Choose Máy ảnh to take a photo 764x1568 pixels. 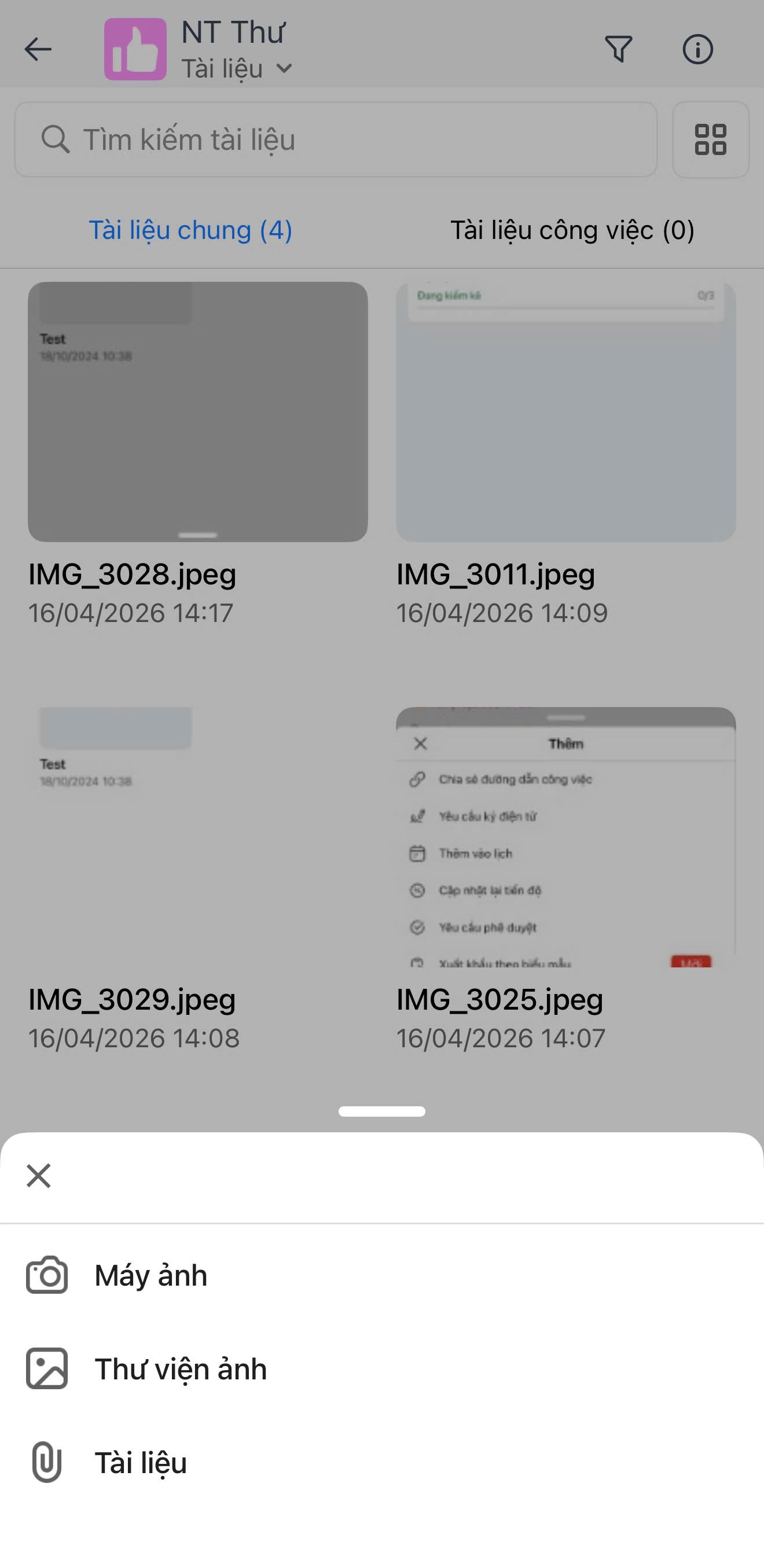[x=150, y=1275]
